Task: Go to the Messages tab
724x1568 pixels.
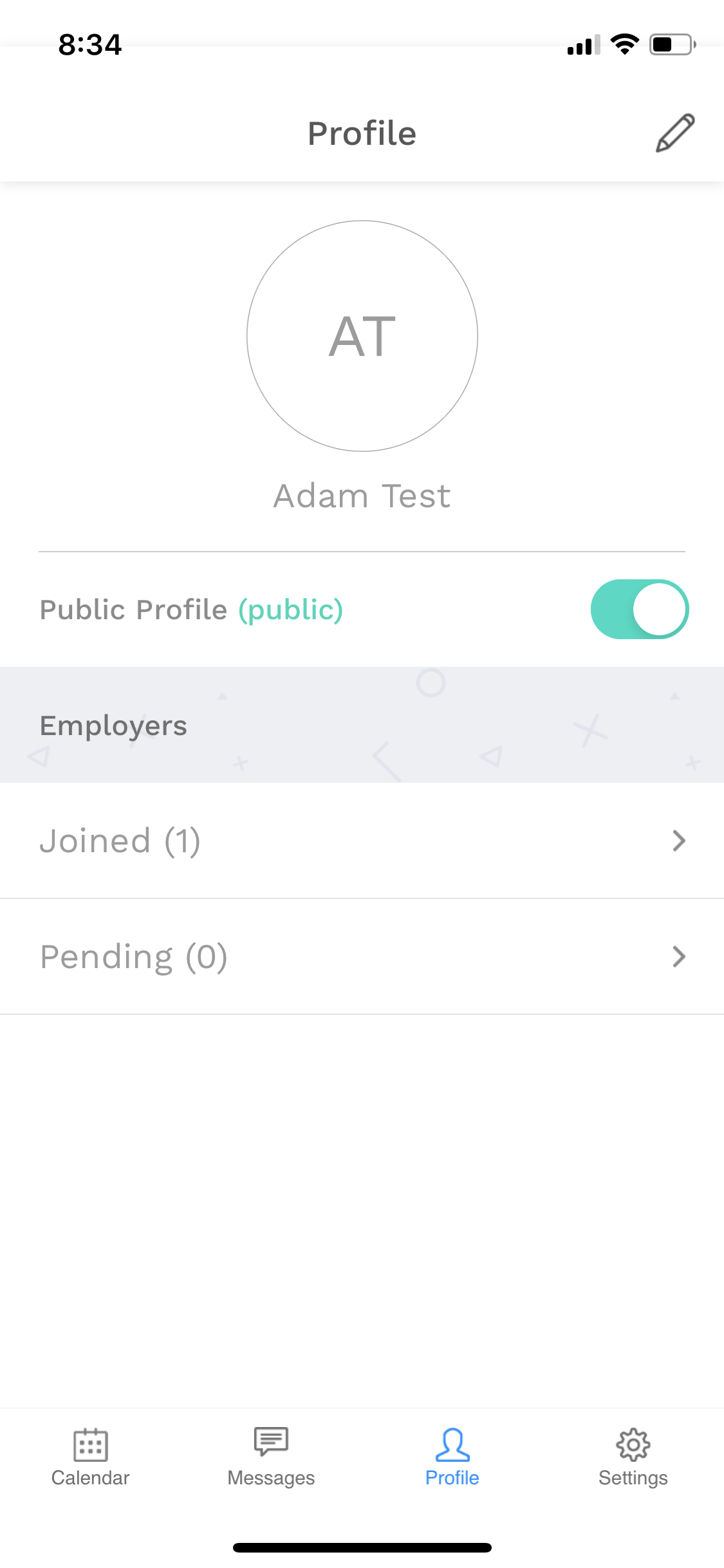Action: tap(271, 1457)
